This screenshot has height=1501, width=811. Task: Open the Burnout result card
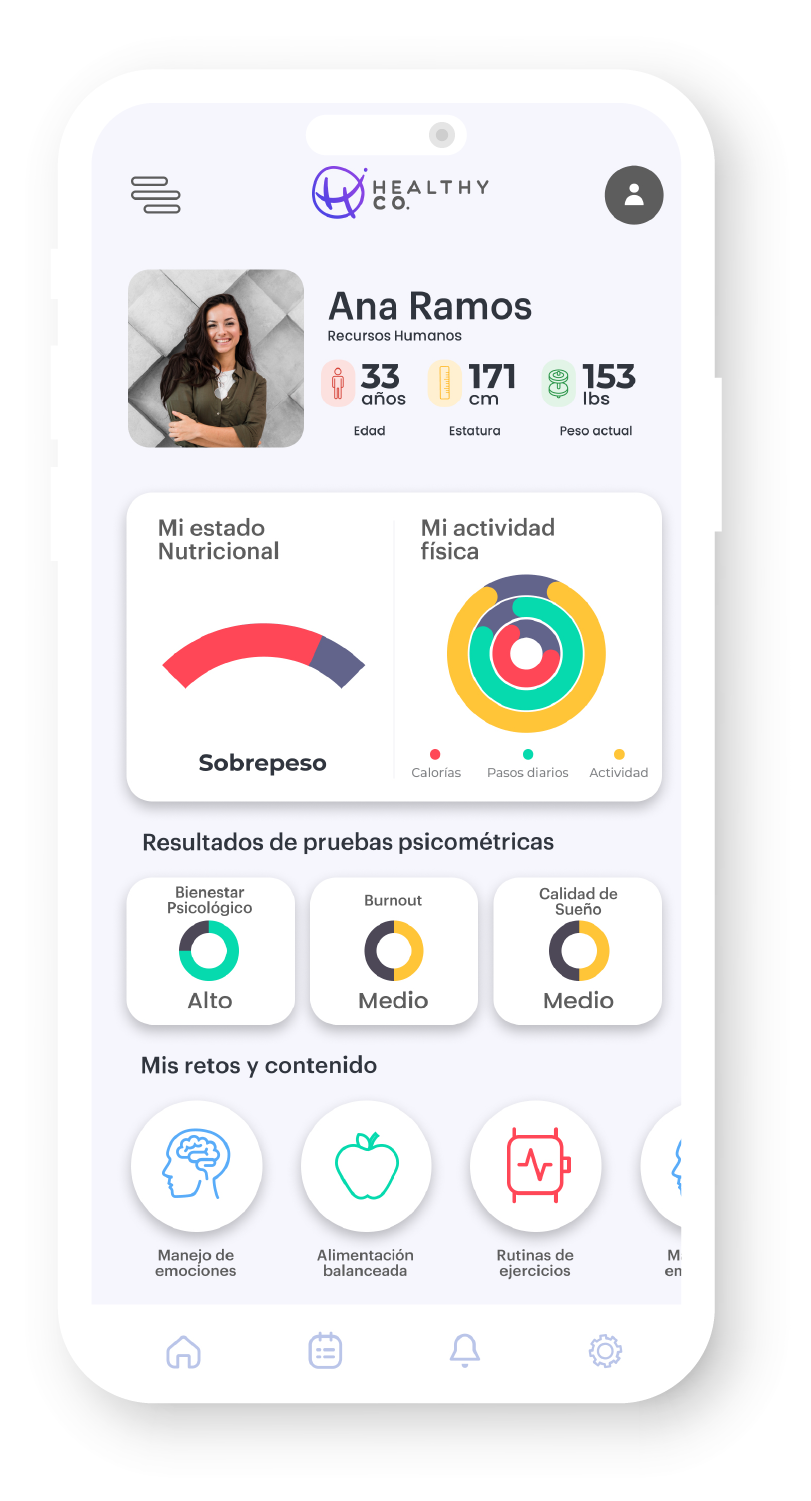[393, 951]
